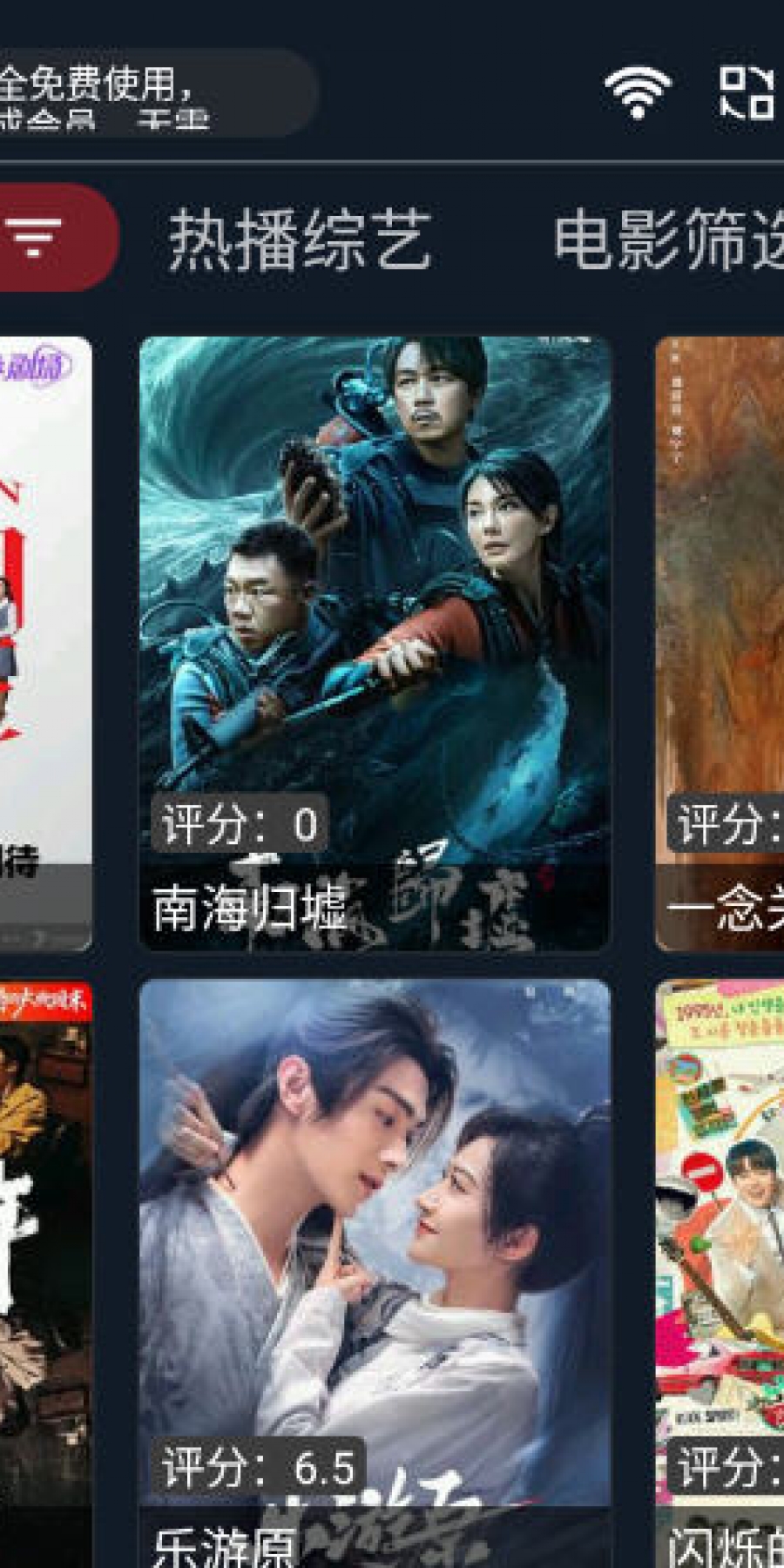Open the QR code scanner
The height and width of the screenshot is (1568, 784).
coord(747,92)
